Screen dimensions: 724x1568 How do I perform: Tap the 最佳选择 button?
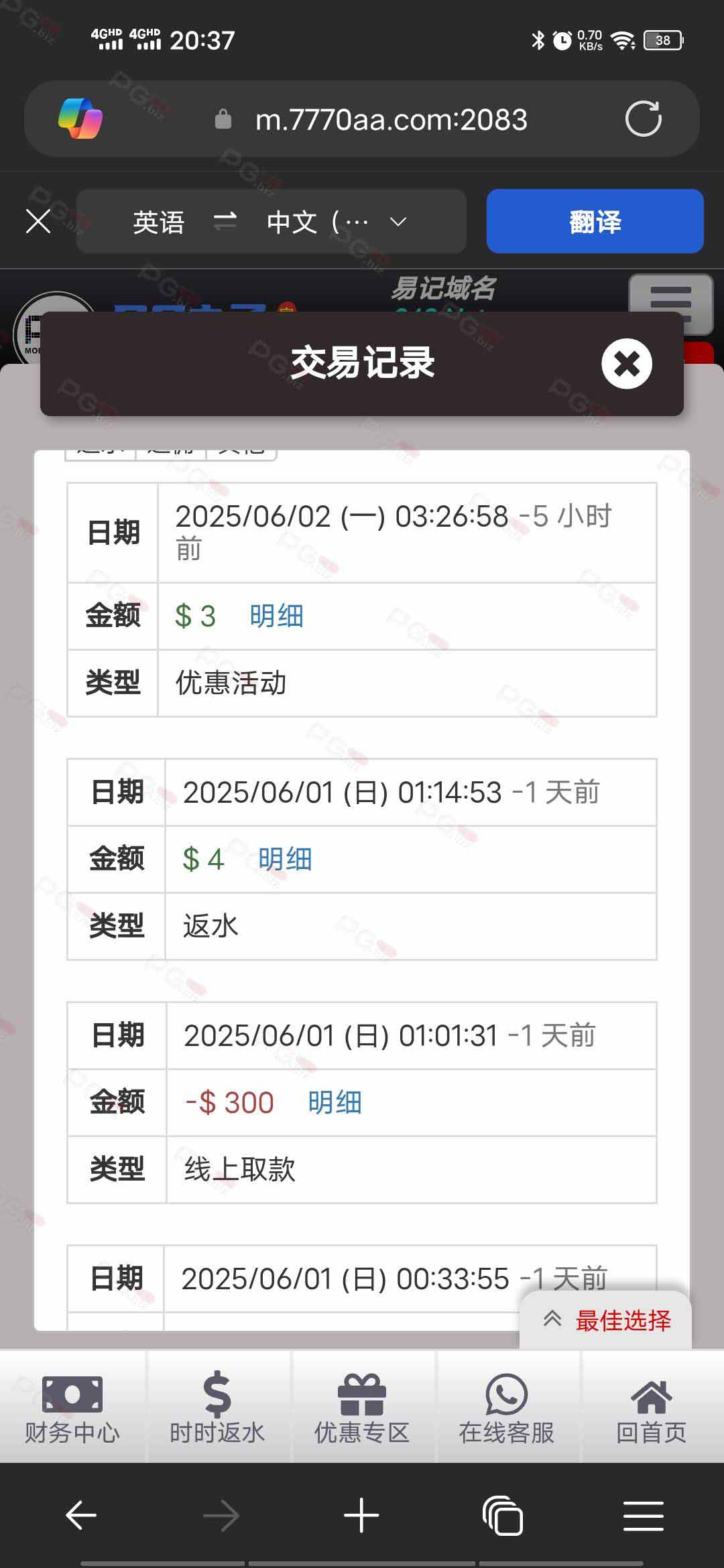[x=606, y=1320]
